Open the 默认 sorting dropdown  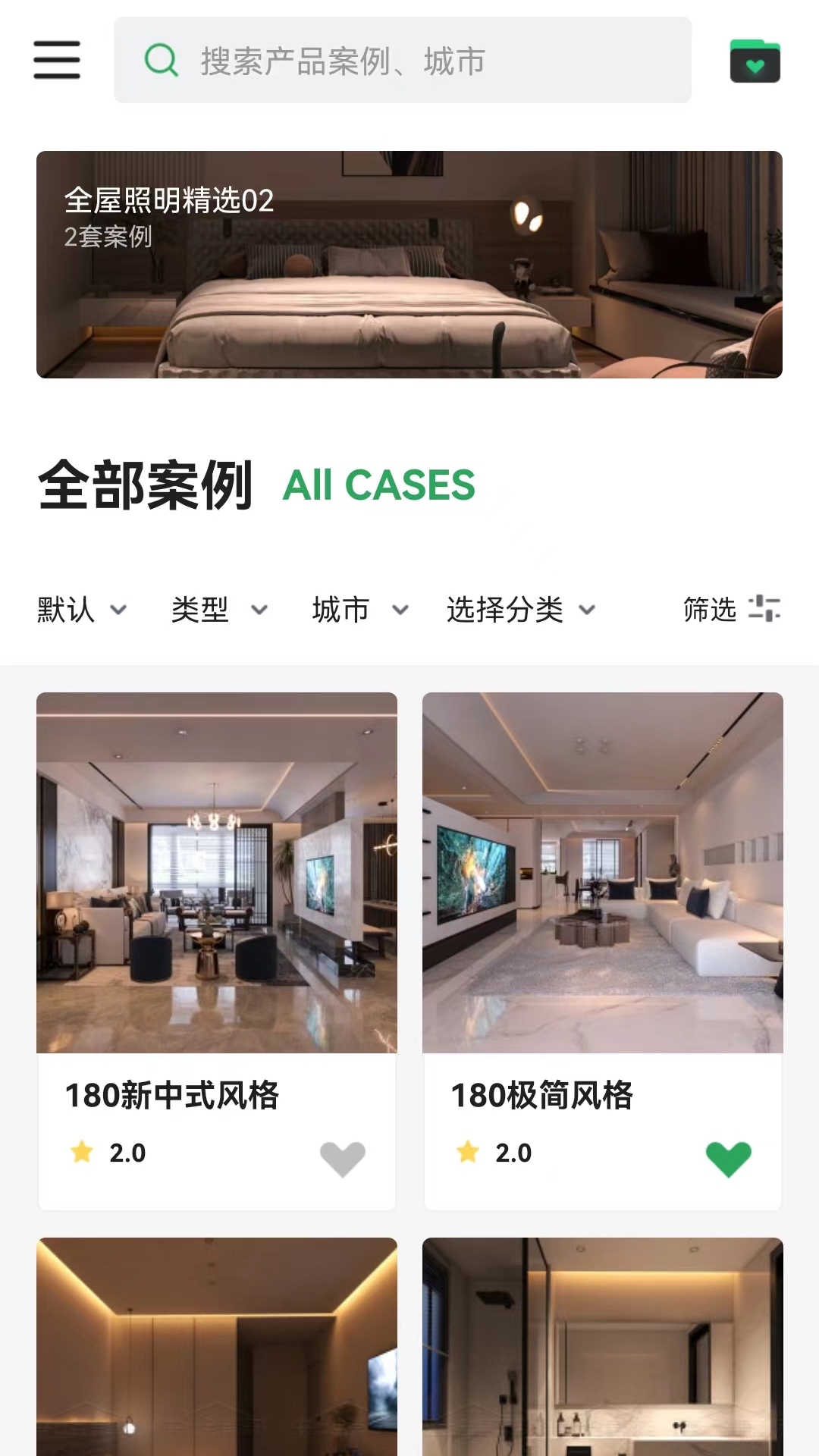(78, 609)
